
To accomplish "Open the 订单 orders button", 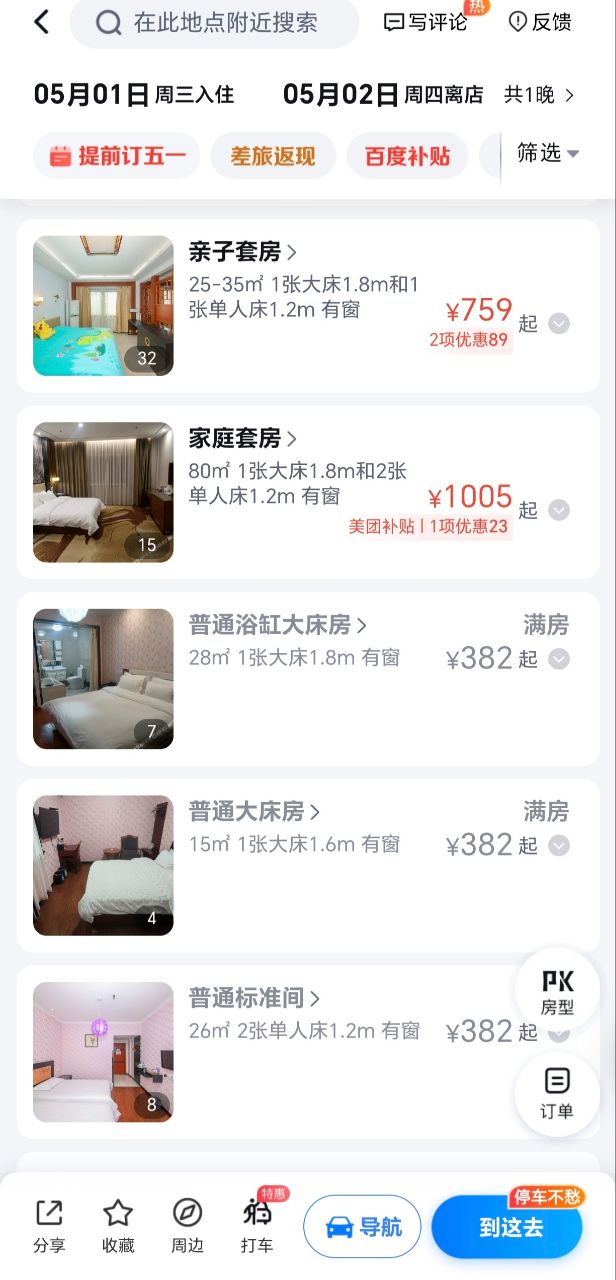I will [x=557, y=1093].
